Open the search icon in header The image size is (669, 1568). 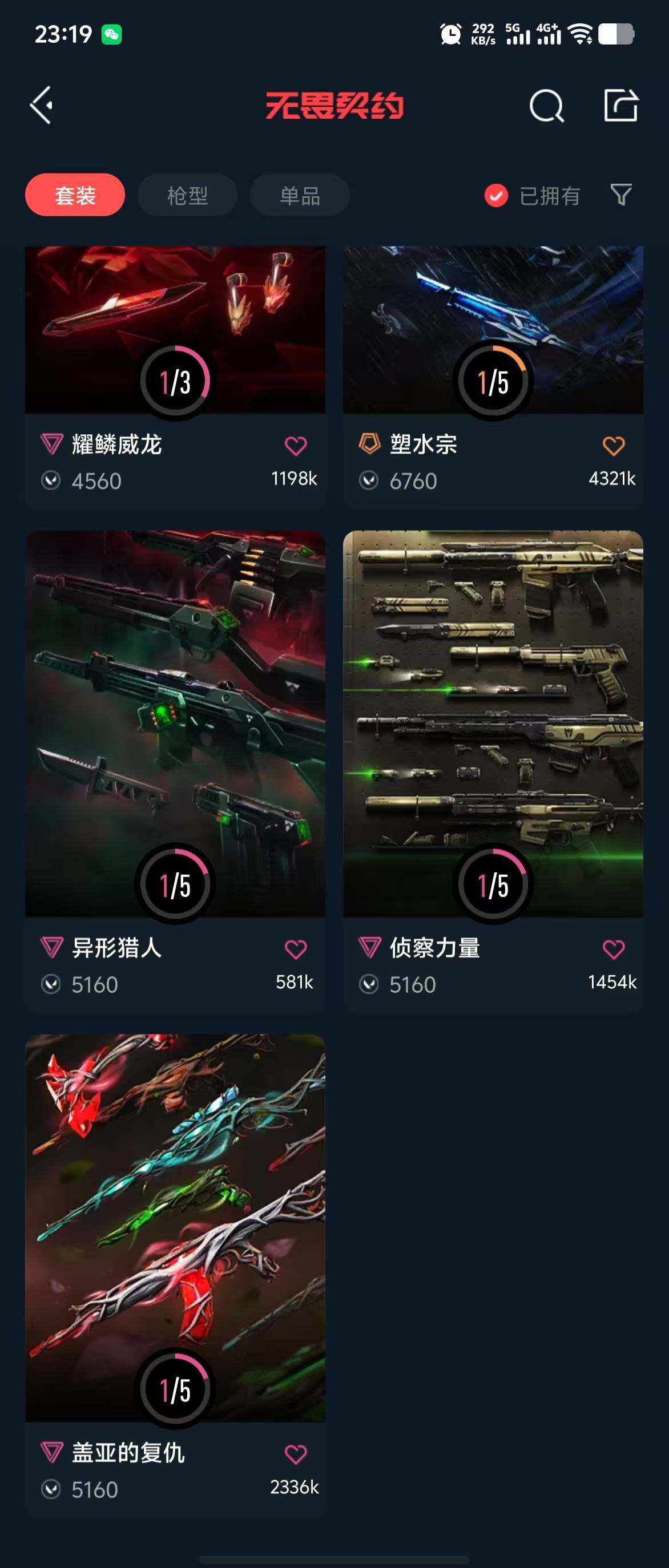pos(546,106)
